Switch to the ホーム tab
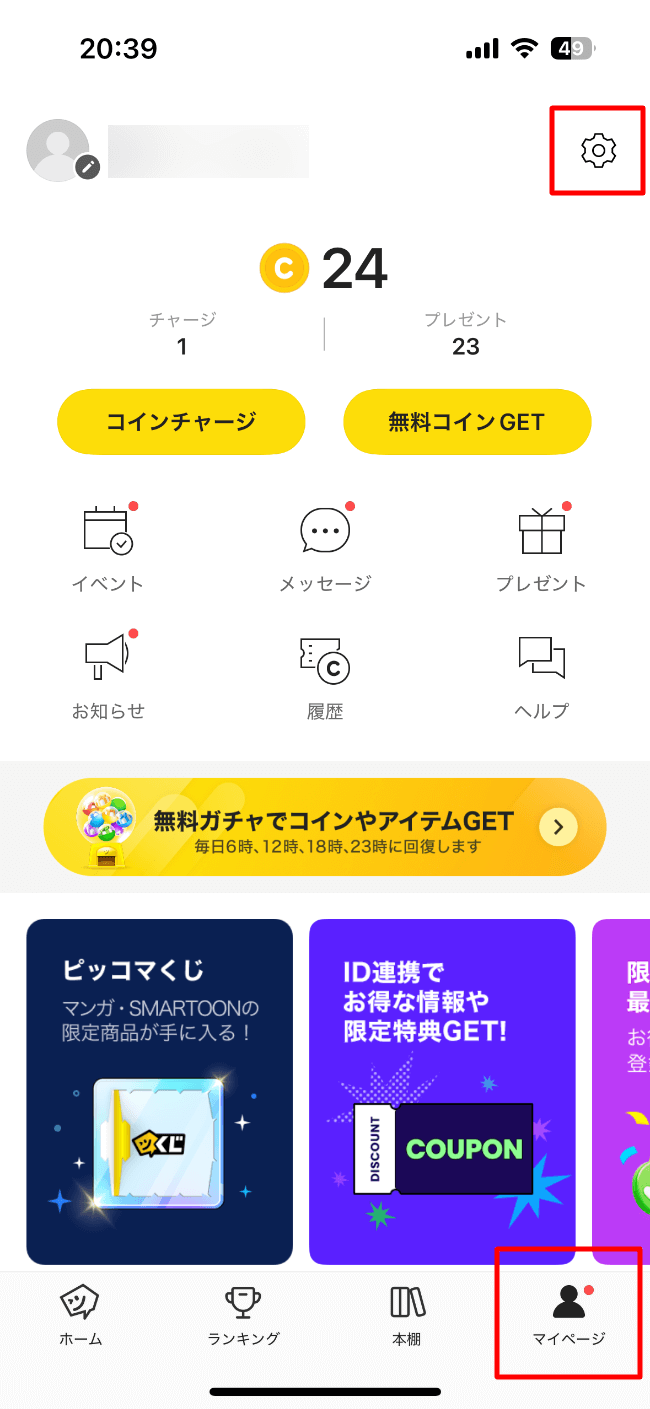 click(x=81, y=1314)
